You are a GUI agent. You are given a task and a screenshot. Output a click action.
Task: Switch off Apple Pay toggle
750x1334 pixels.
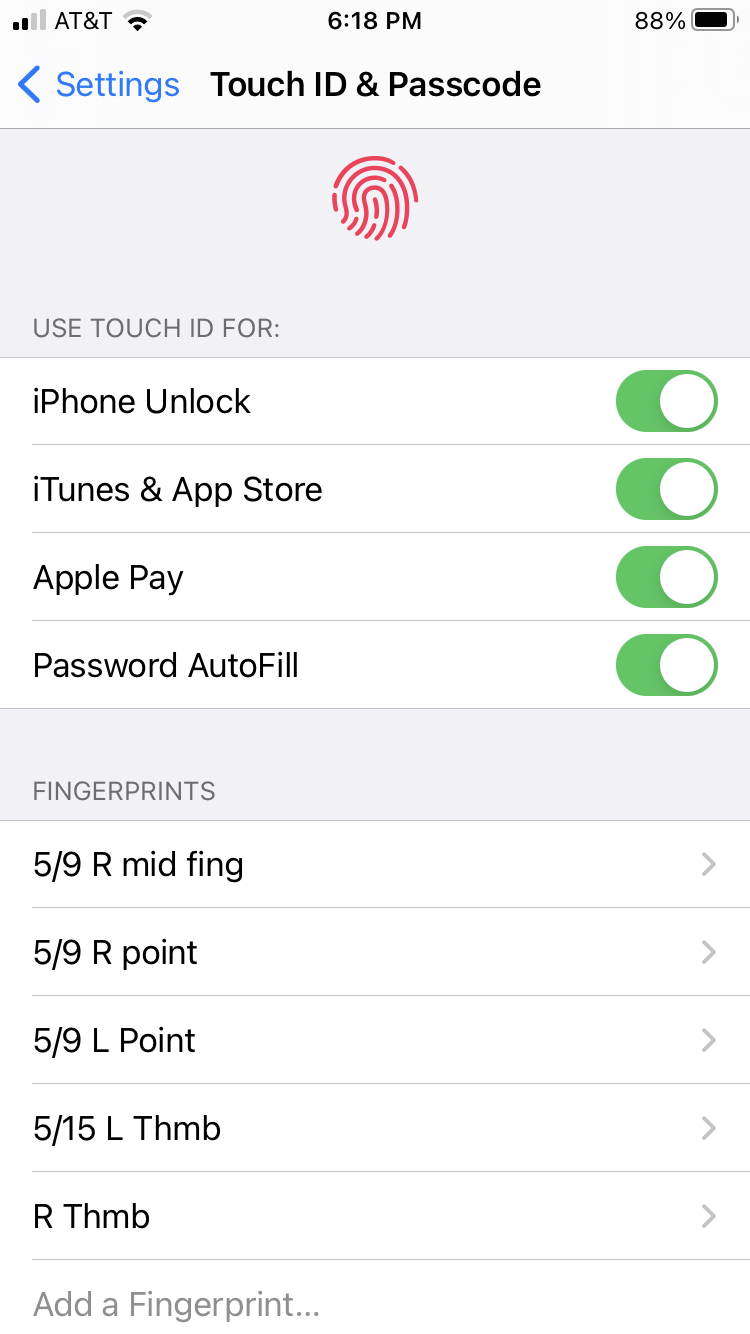click(x=666, y=577)
